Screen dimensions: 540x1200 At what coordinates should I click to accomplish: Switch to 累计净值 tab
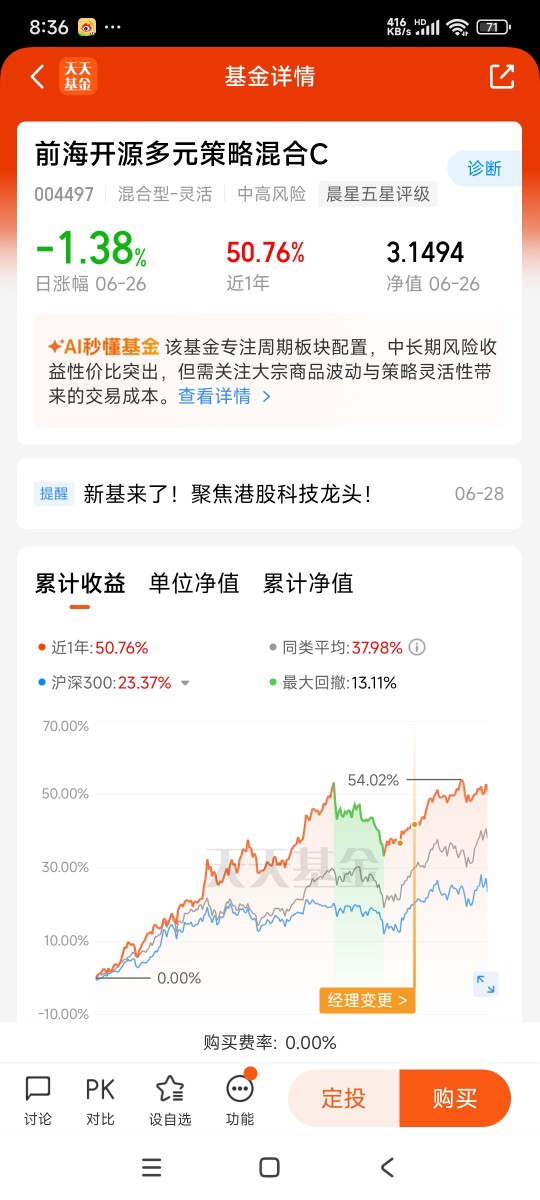pyautogui.click(x=308, y=584)
